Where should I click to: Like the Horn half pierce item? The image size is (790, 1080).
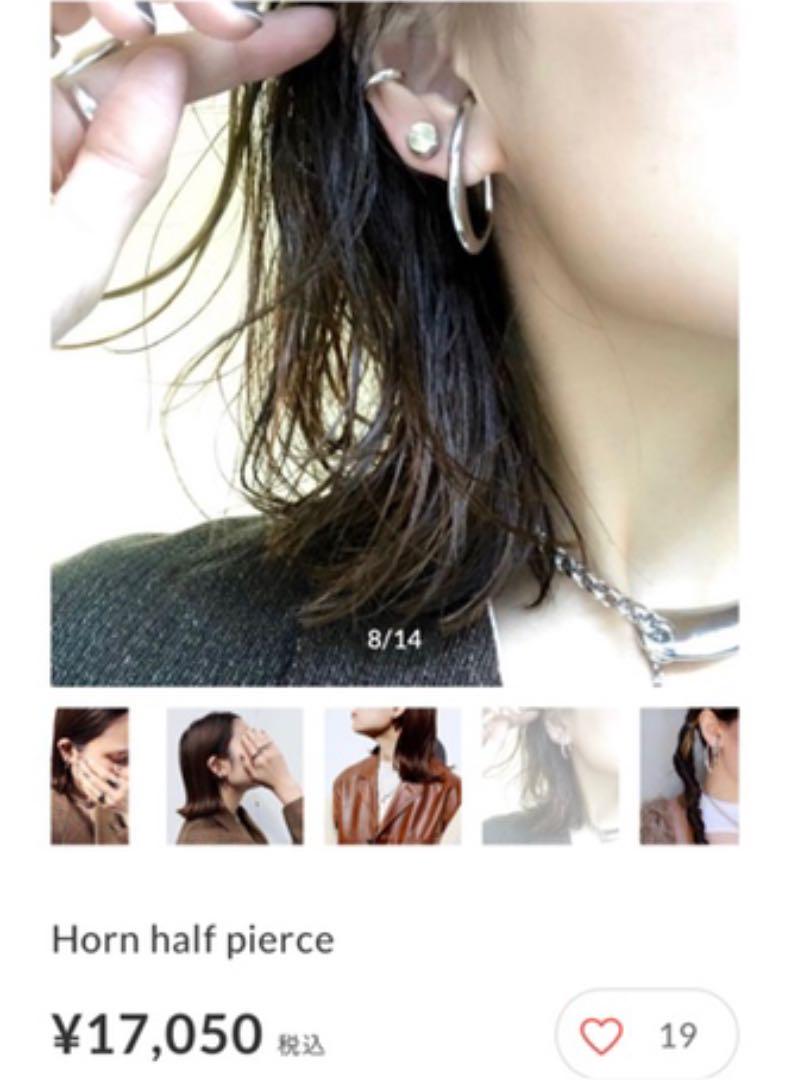[x=603, y=1036]
